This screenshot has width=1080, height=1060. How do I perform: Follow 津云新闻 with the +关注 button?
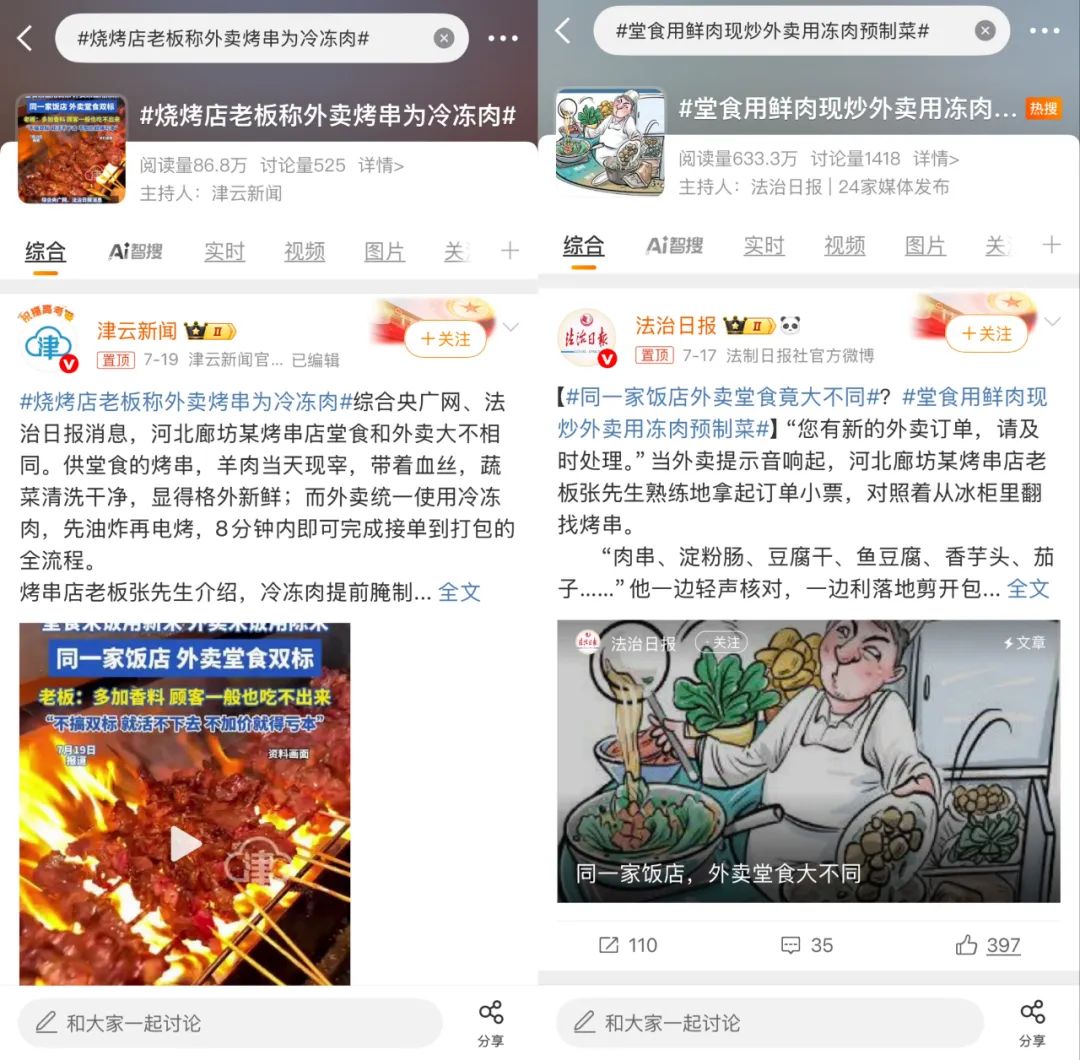(x=445, y=339)
